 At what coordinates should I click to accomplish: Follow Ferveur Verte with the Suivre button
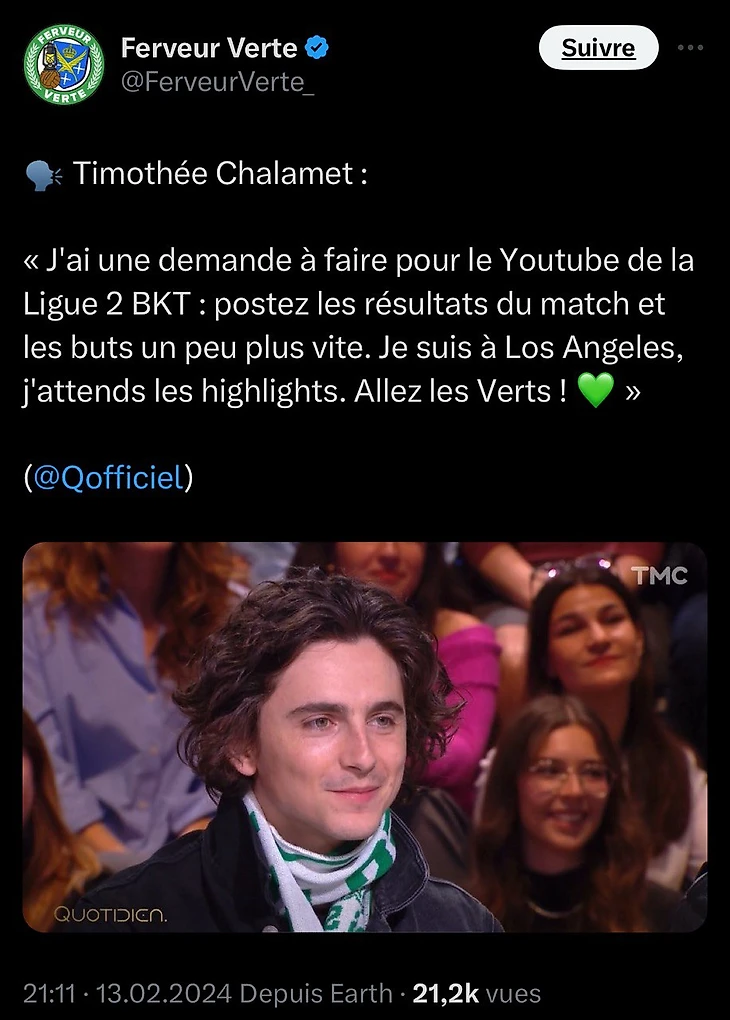click(598, 48)
